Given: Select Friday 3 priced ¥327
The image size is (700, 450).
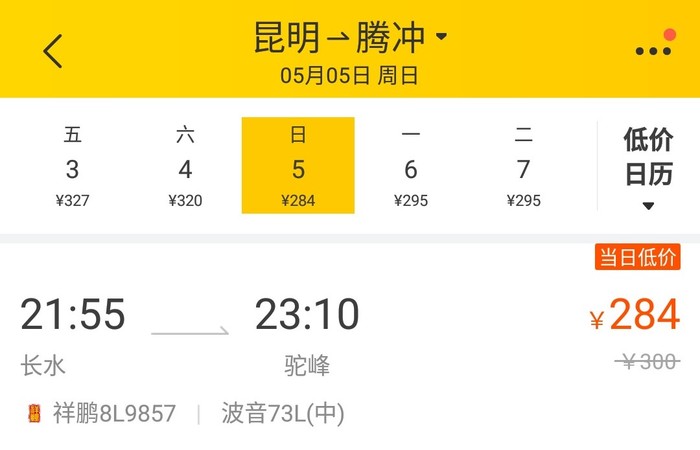Looking at the screenshot, I should pos(72,166).
